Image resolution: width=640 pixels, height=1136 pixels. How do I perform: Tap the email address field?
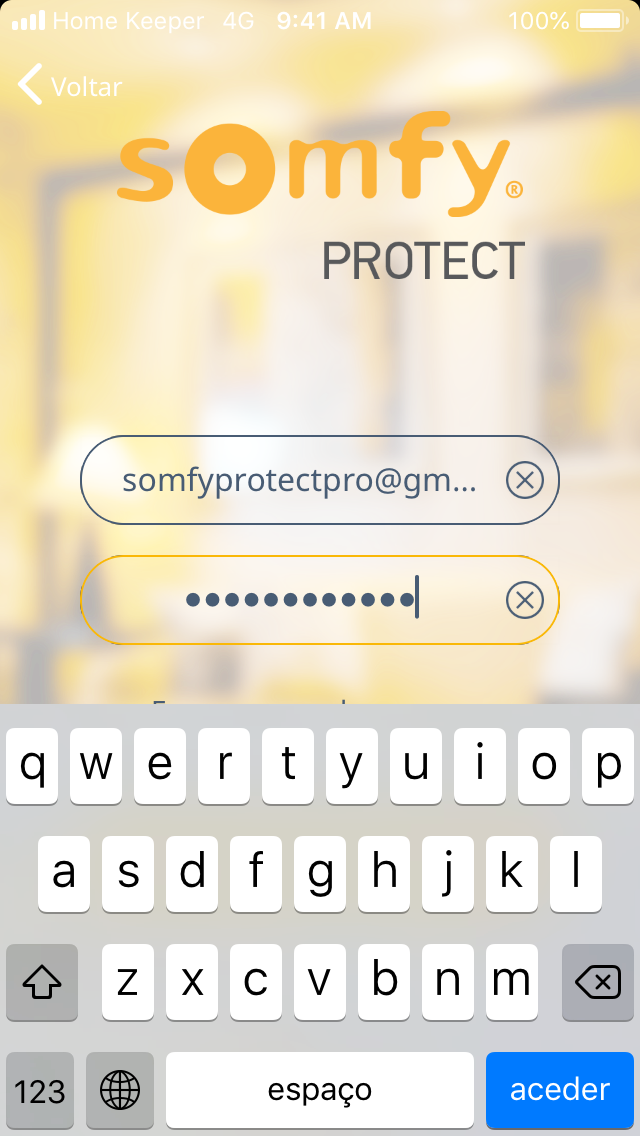pos(298,481)
